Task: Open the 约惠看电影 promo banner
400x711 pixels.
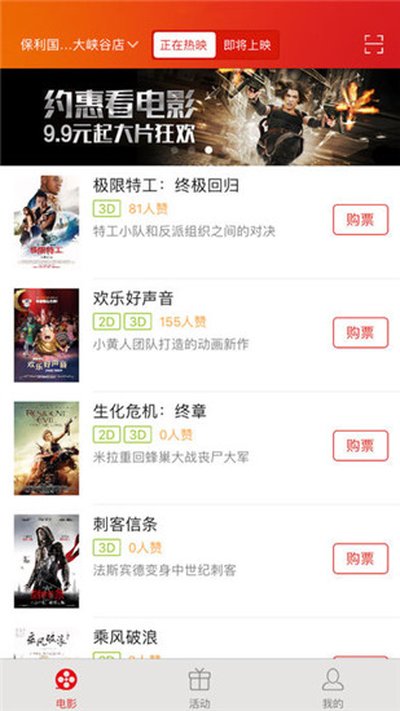Action: point(200,117)
